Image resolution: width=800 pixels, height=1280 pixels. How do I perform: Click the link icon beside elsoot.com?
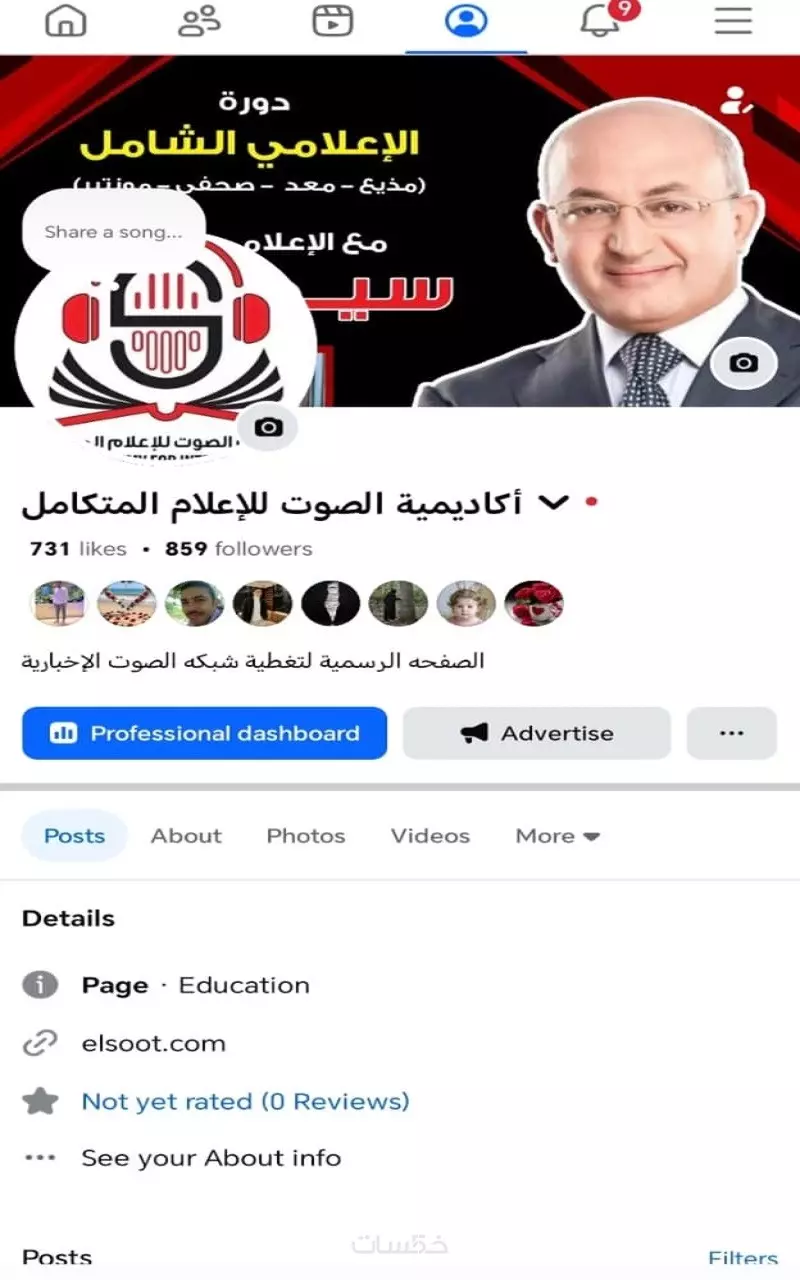tap(39, 1043)
